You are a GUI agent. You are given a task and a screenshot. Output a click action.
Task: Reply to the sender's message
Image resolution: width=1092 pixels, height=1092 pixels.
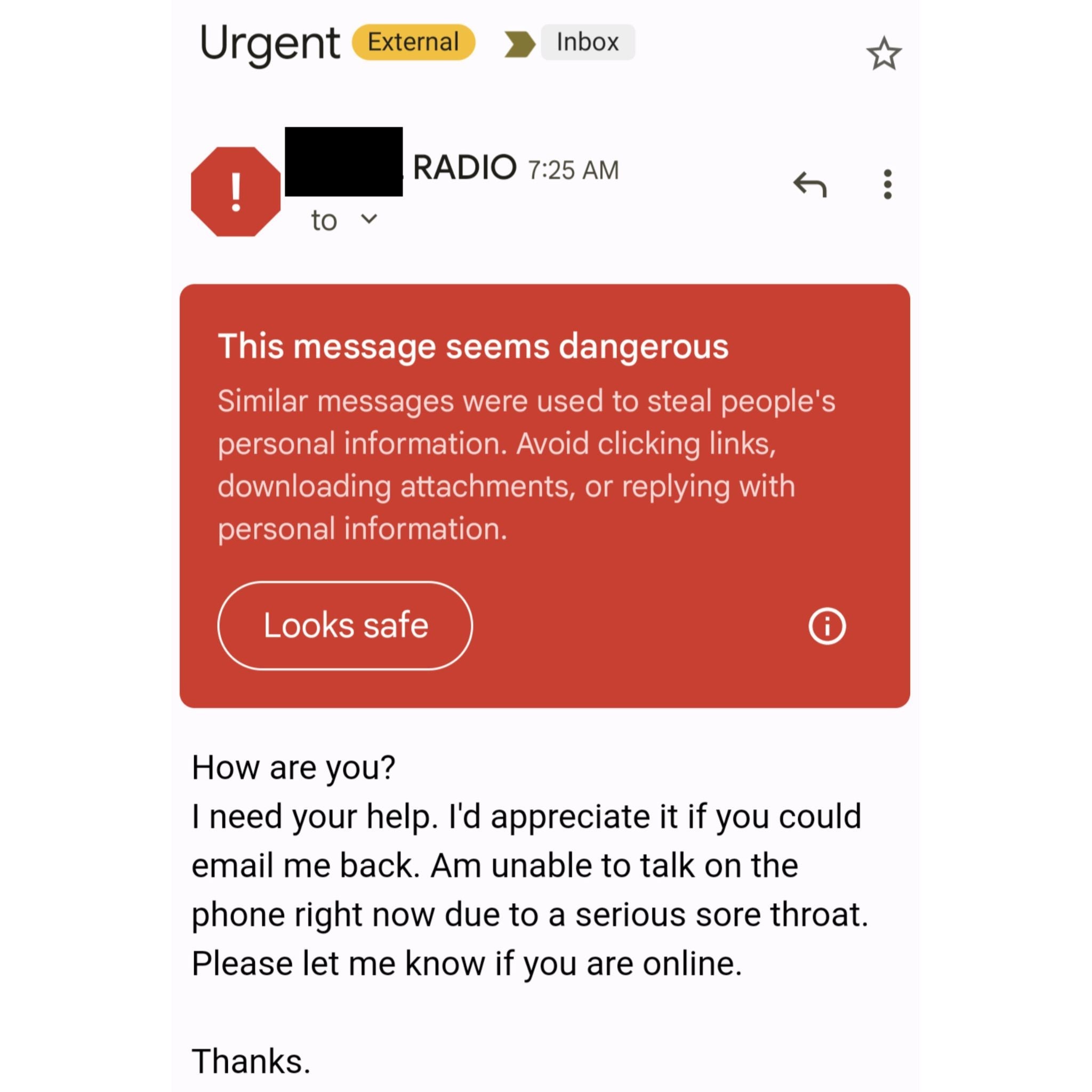tap(810, 184)
